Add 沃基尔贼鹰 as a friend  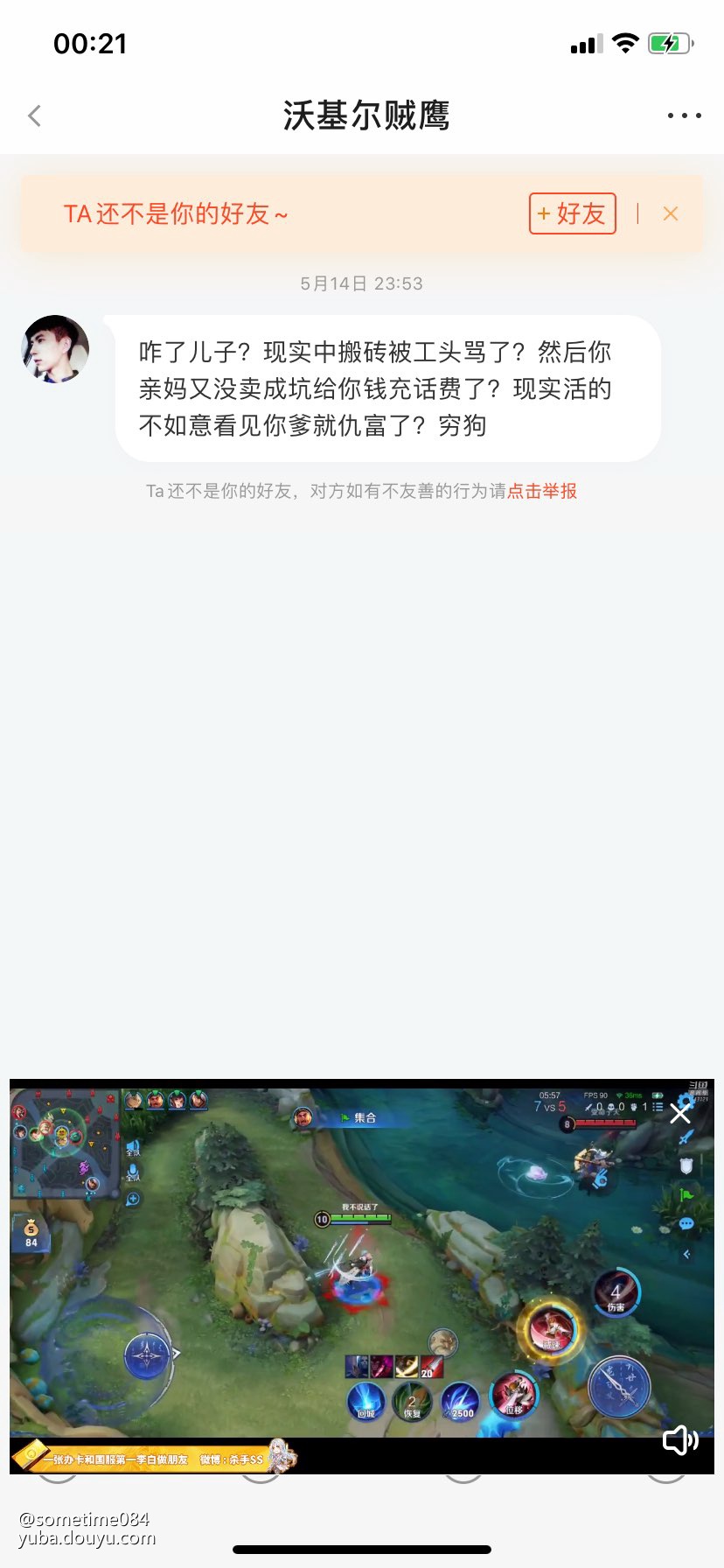point(572,213)
